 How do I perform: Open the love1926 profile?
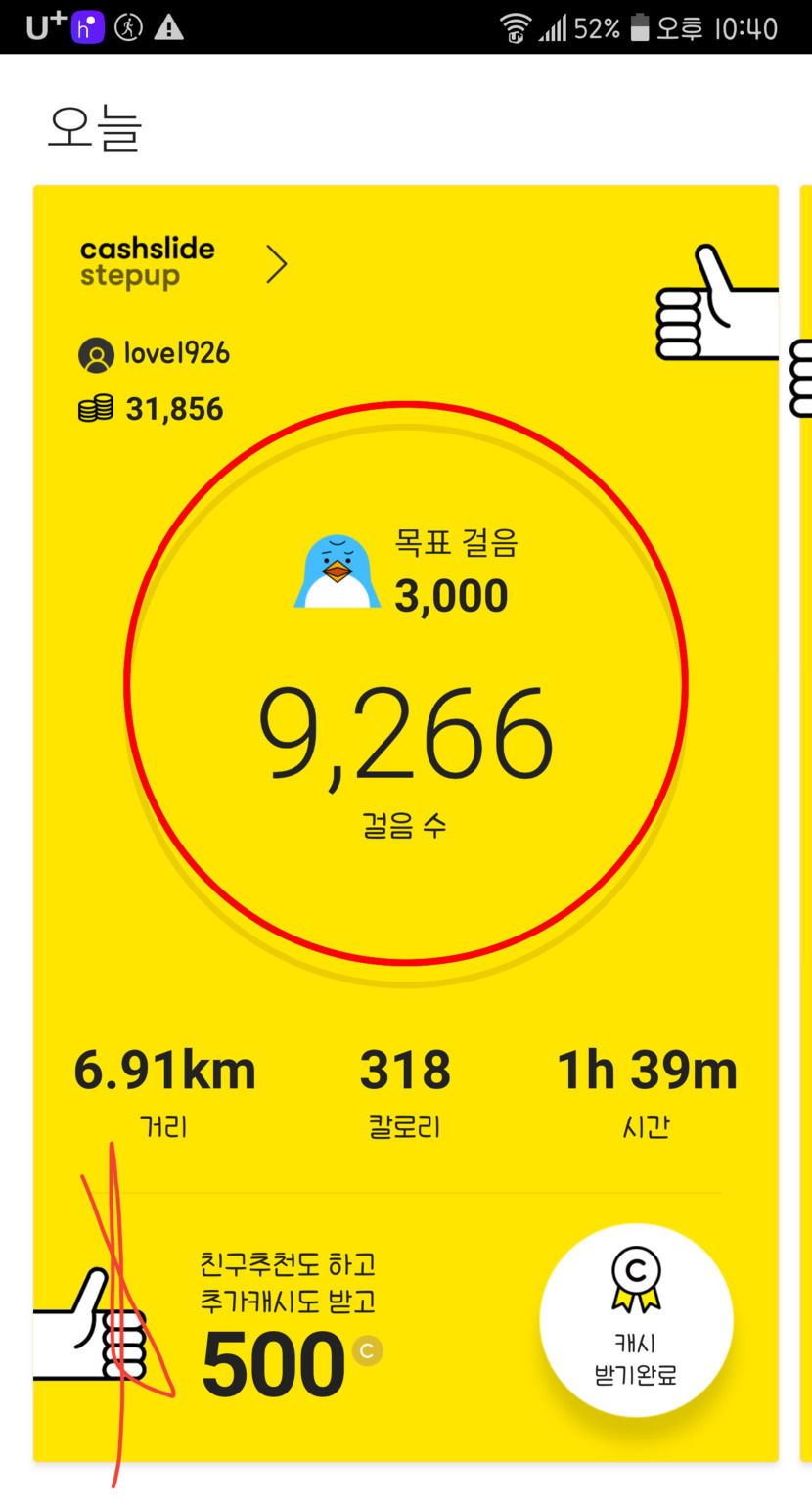tap(155, 353)
